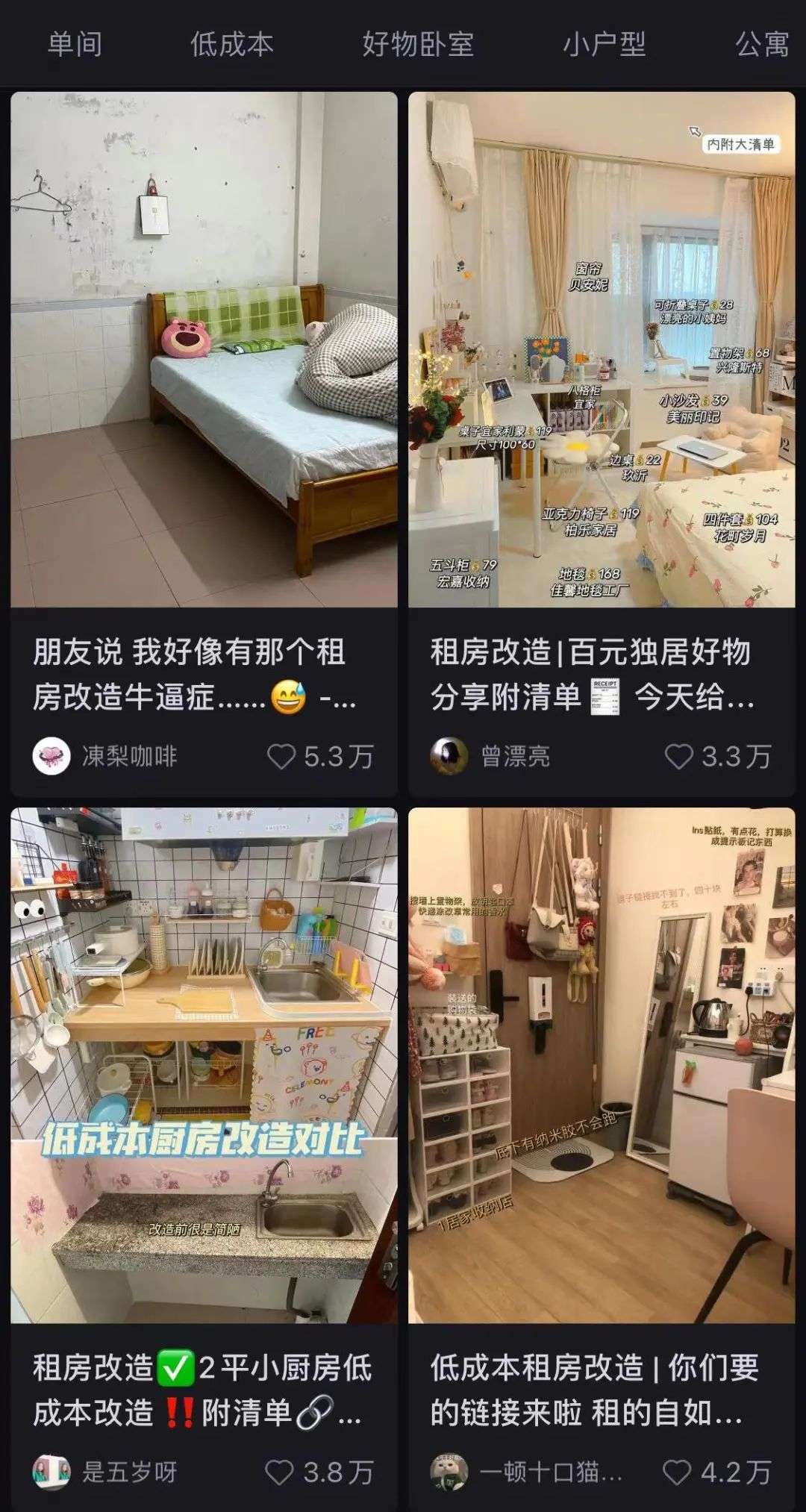Like the post by 是五岁呀

[281, 1472]
